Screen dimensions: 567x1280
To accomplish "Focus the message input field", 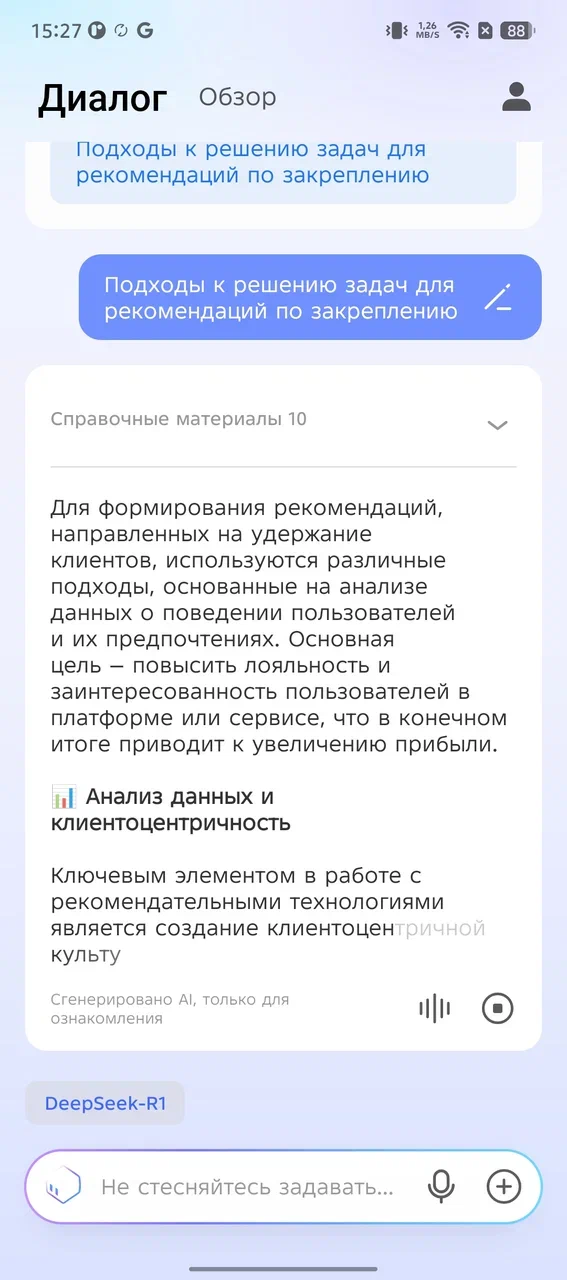I will (x=248, y=1187).
